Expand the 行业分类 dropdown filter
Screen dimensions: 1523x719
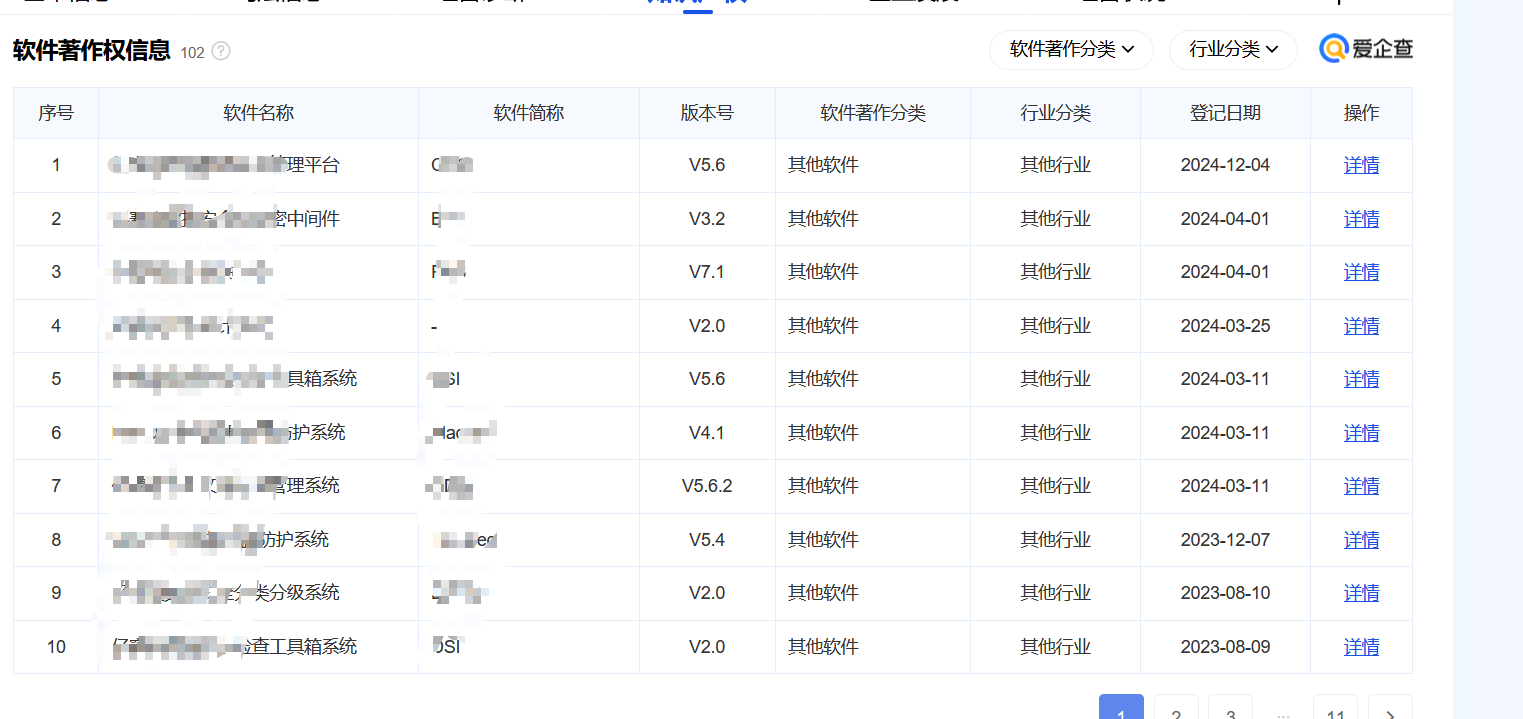click(1233, 50)
